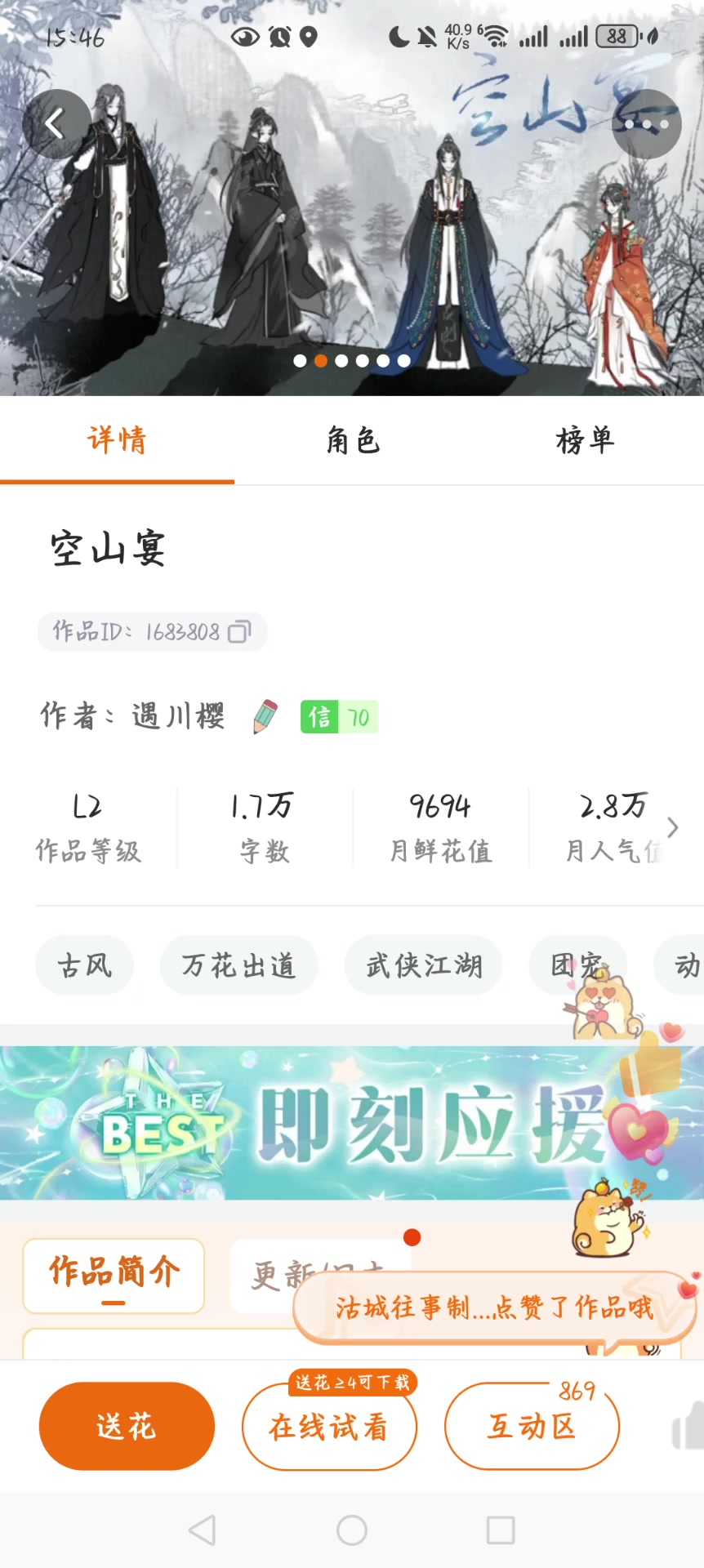Tap the 信 70 credit badge
Viewport: 704px width, 1568px height.
pos(339,717)
